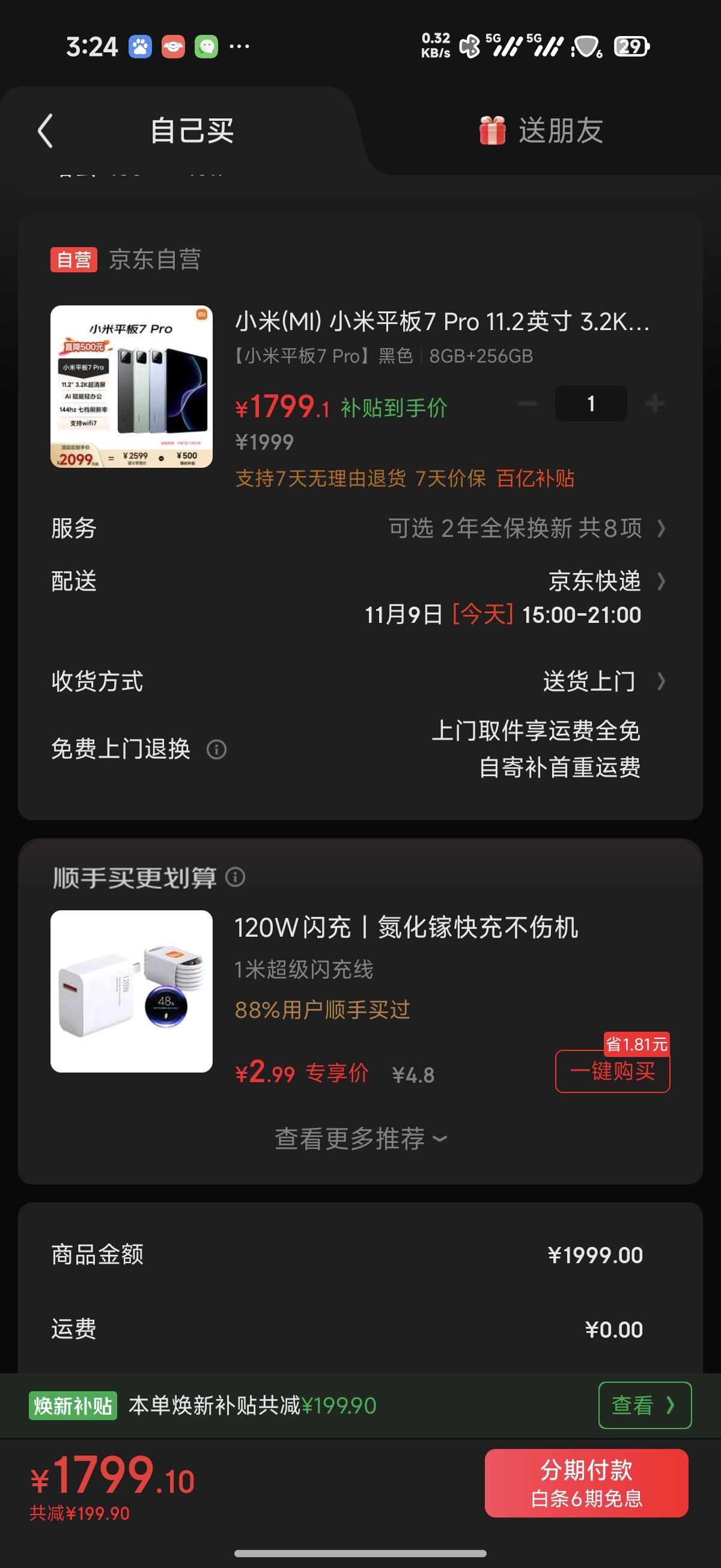
Task: Show info for 免费上门退换
Action: (217, 749)
